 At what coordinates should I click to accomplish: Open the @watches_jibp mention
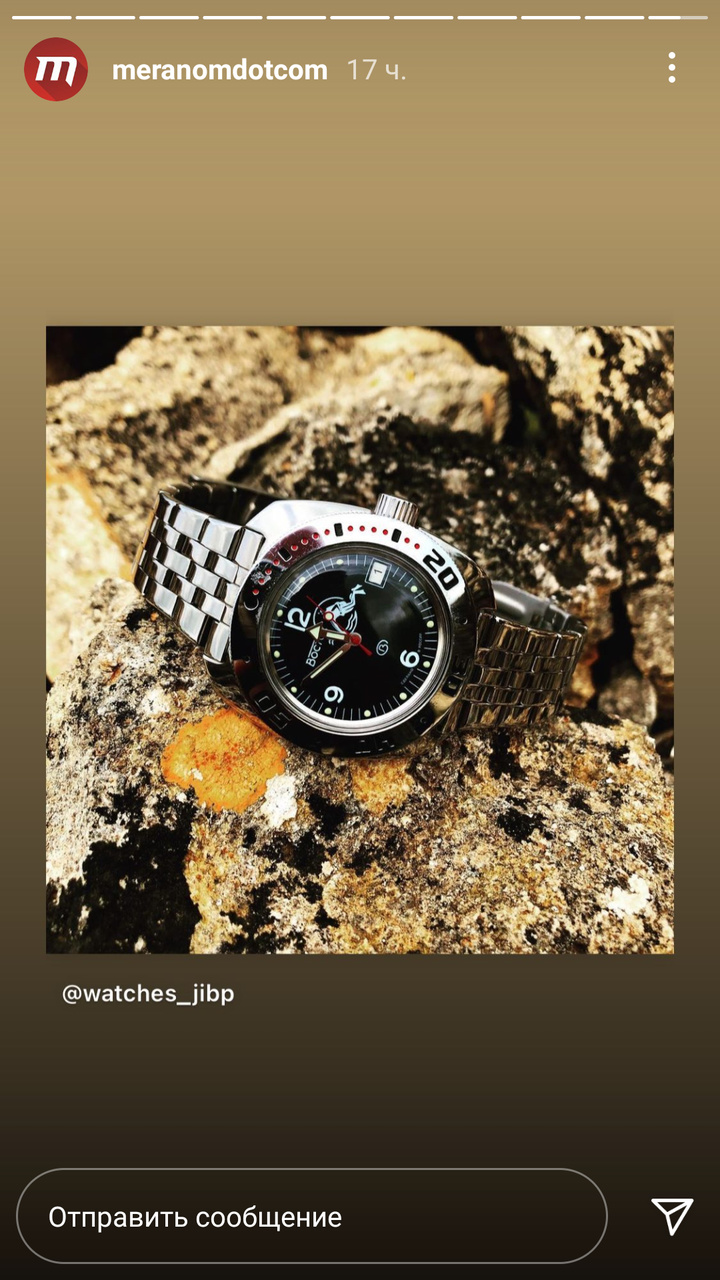pyautogui.click(x=148, y=994)
